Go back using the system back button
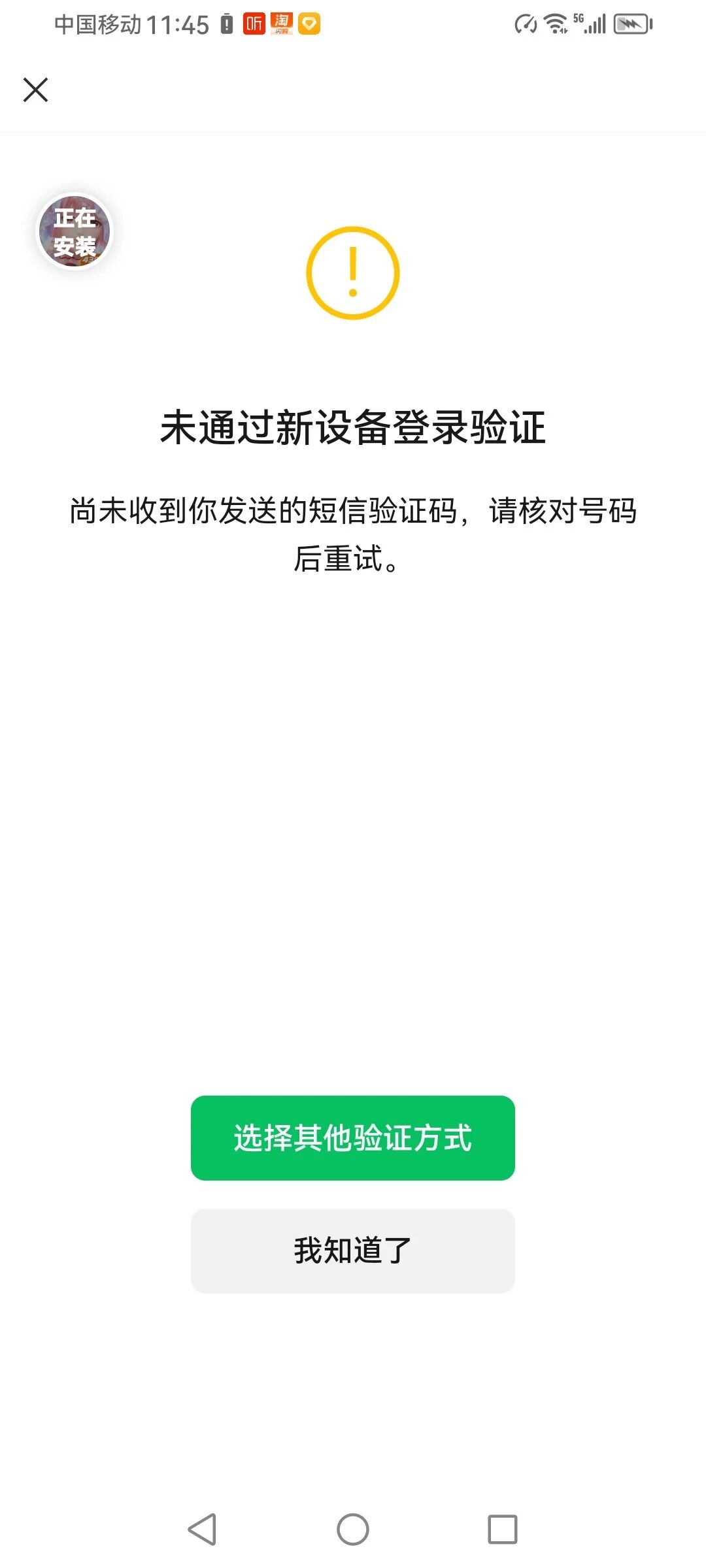 coord(202,1529)
